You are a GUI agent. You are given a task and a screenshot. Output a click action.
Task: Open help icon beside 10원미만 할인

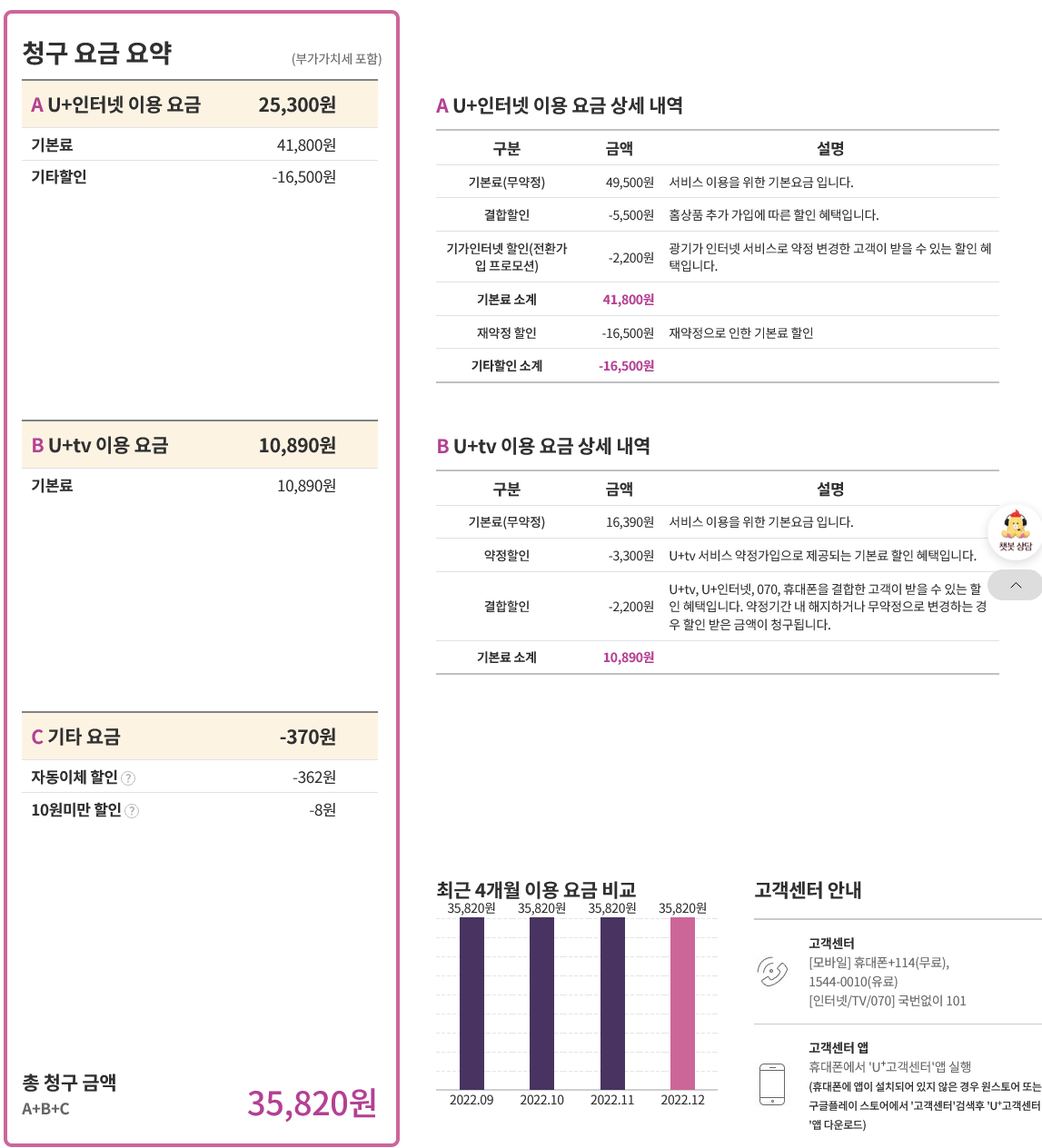[x=132, y=811]
